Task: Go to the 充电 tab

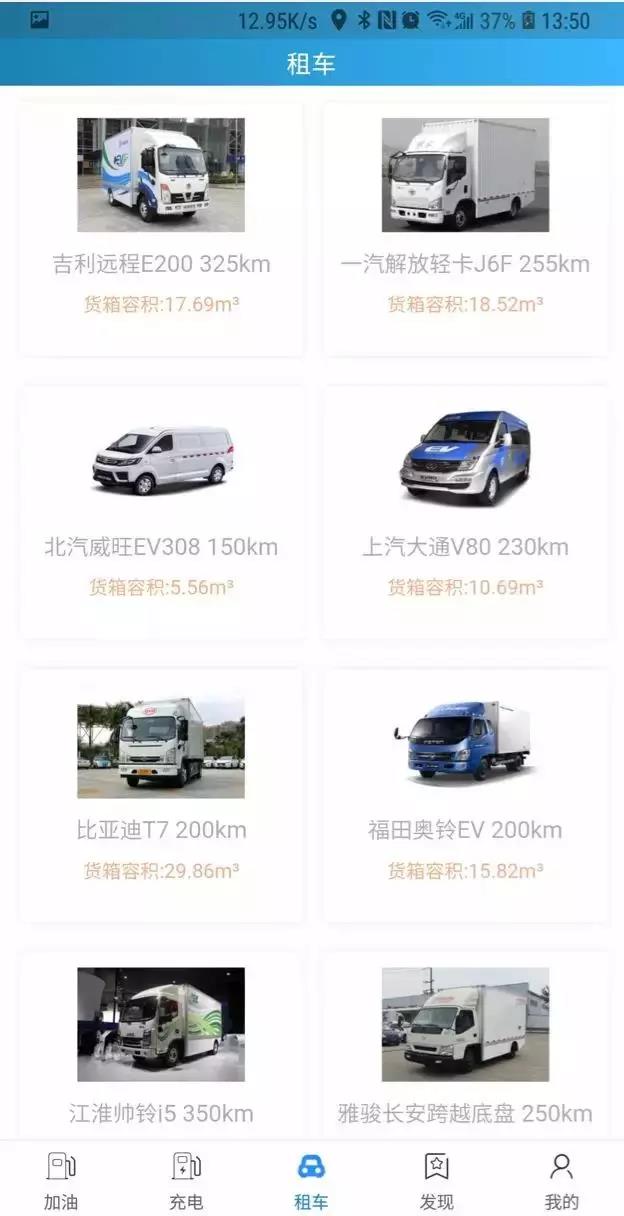Action: click(186, 1180)
